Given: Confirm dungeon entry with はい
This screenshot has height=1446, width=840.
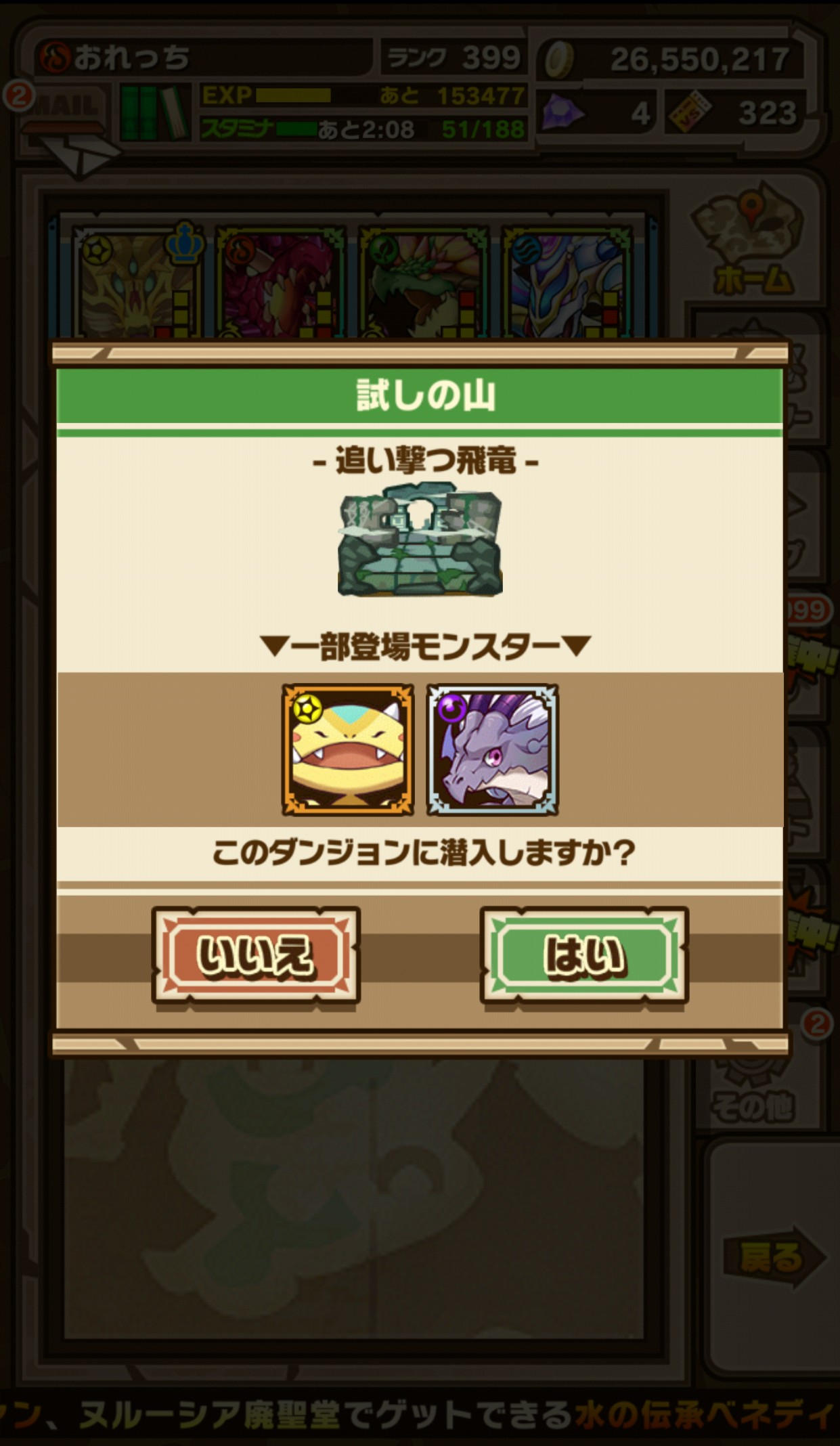Looking at the screenshot, I should 584,955.
